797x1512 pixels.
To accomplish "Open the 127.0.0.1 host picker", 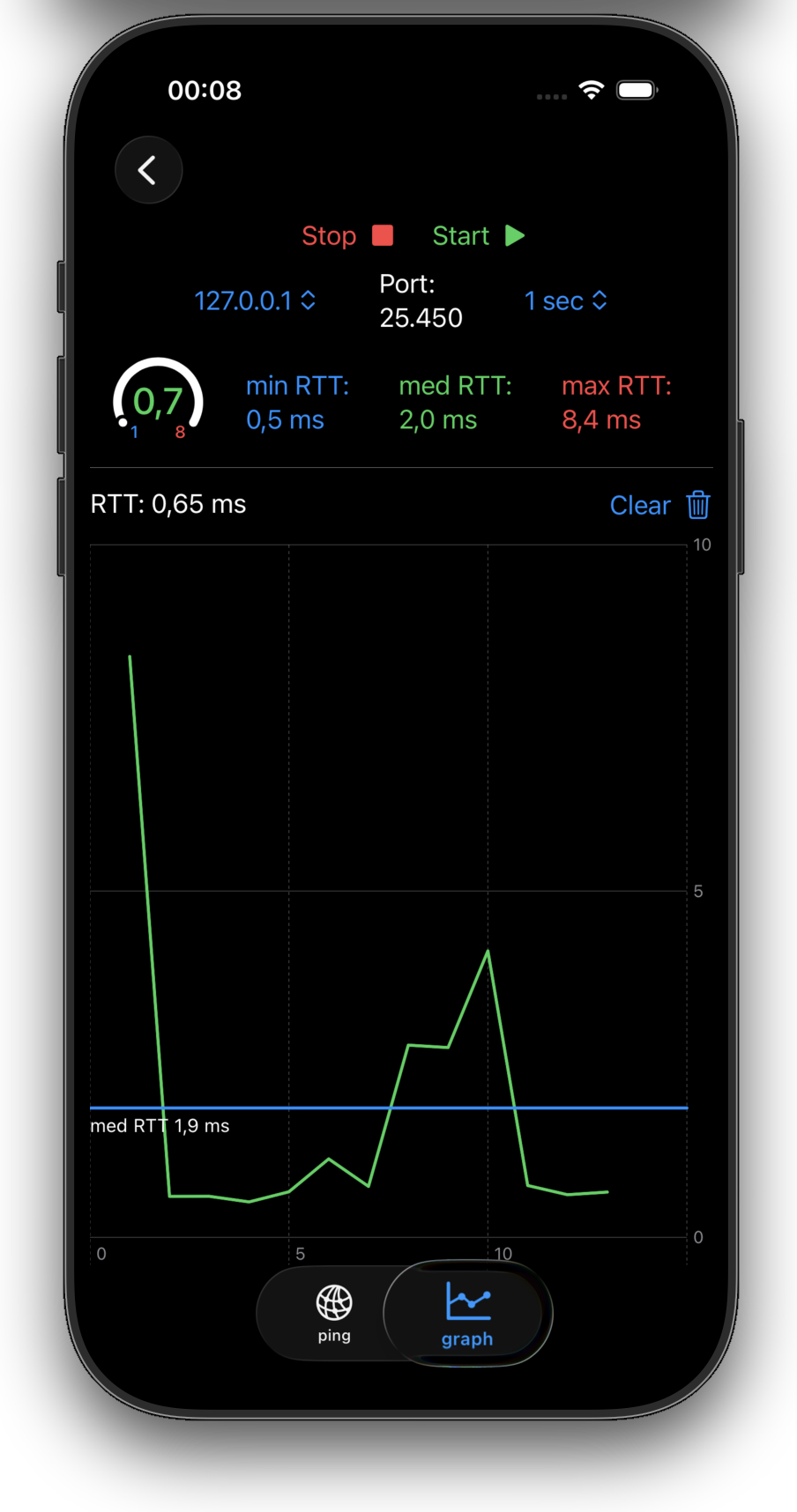I will 255,301.
